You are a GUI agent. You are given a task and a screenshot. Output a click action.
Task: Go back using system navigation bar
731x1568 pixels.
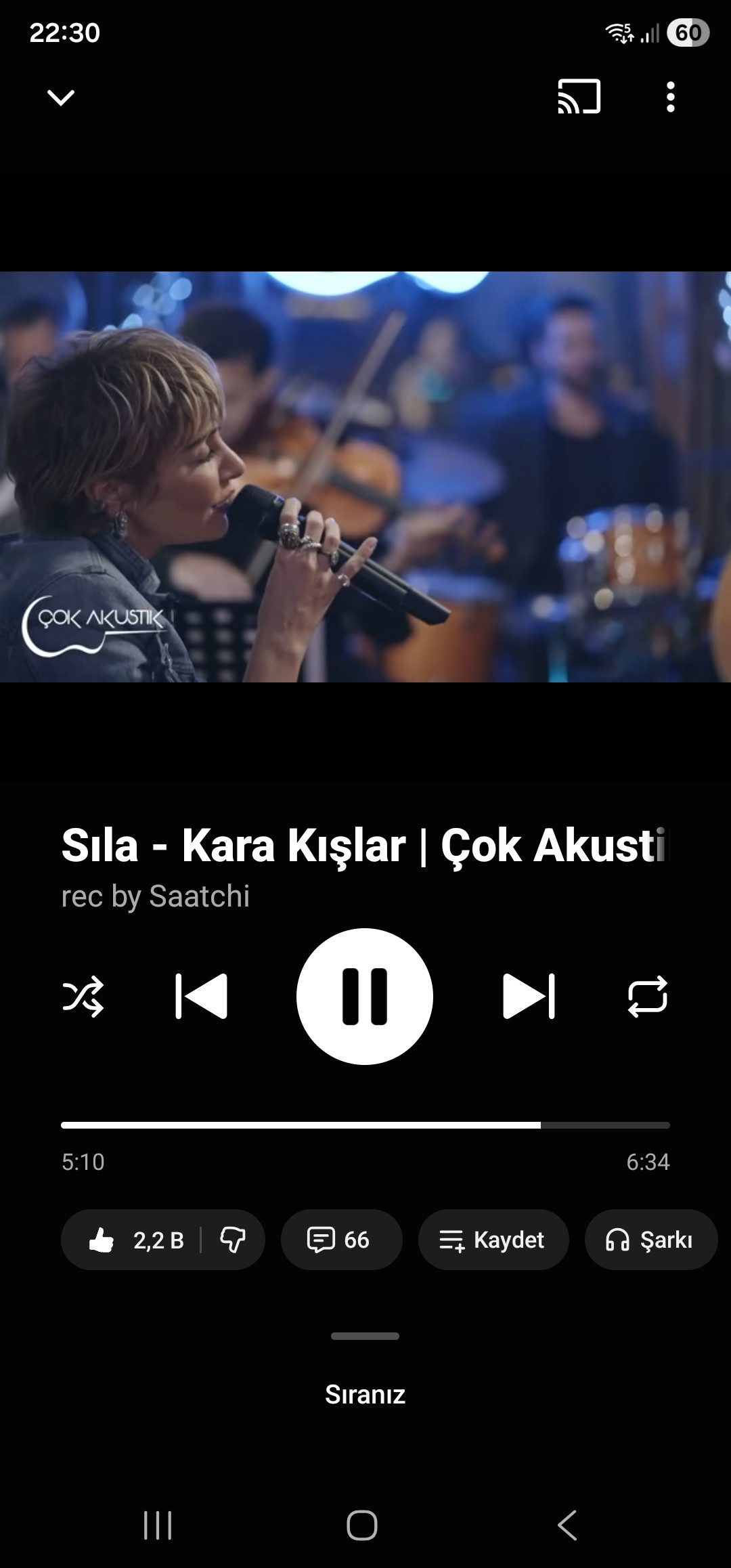567,1525
